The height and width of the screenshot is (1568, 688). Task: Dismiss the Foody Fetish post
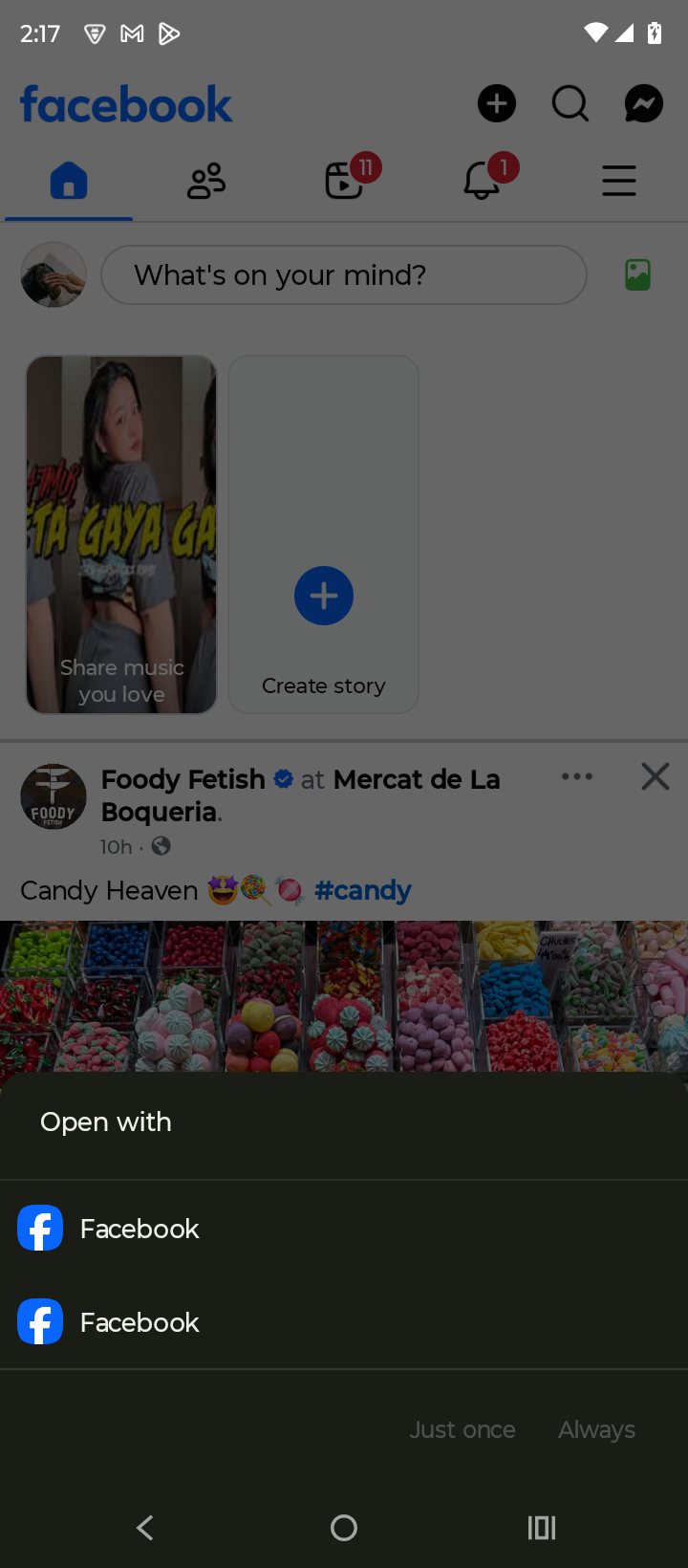(656, 776)
